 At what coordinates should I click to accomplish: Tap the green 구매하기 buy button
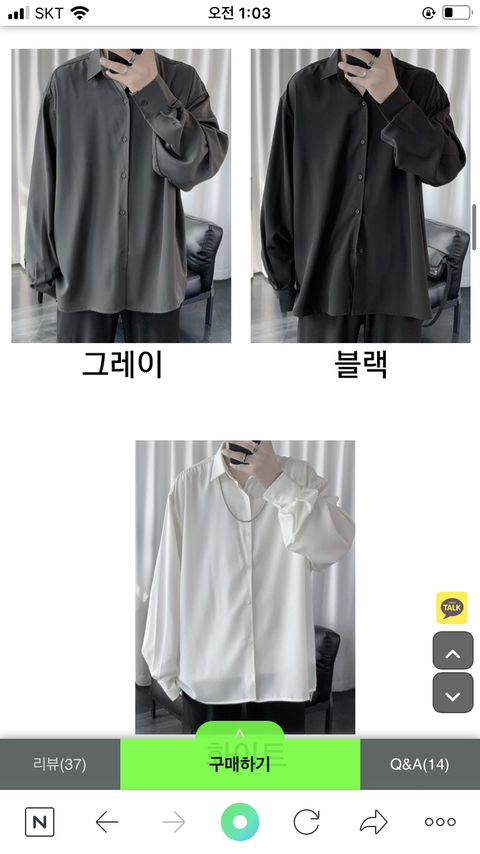click(240, 764)
